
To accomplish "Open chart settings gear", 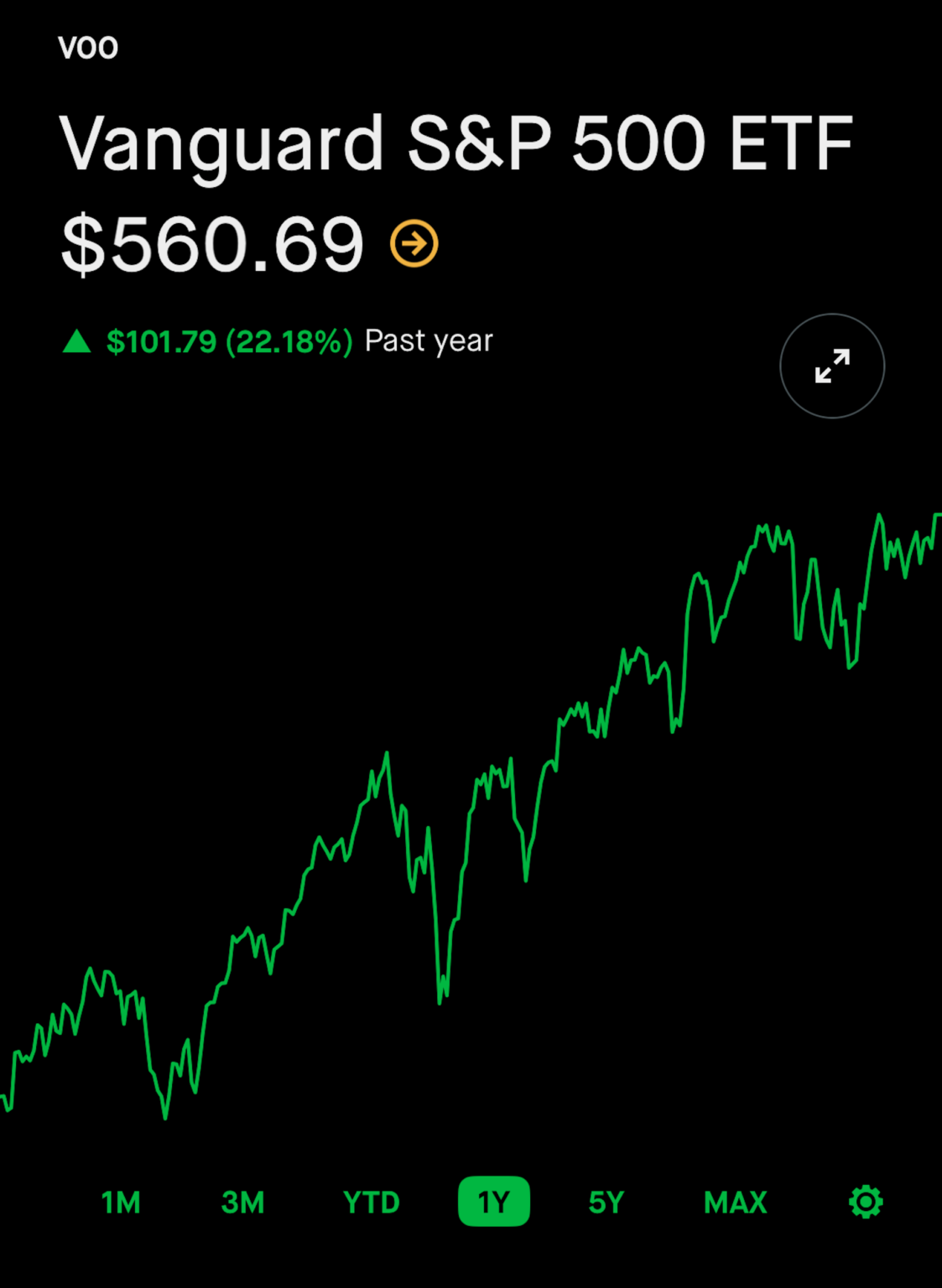I will tap(866, 1202).
